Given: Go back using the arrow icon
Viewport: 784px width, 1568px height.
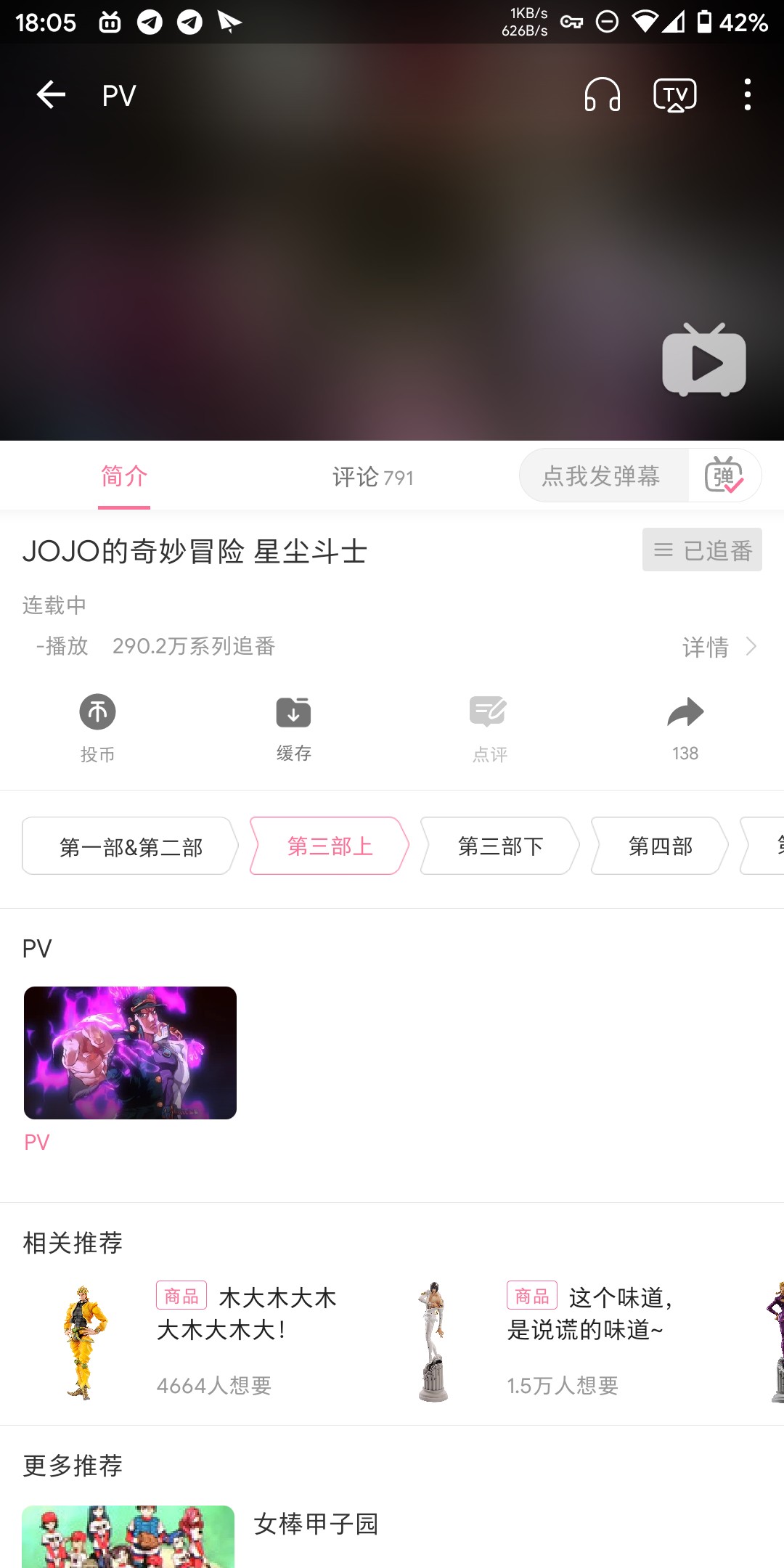Looking at the screenshot, I should click(51, 95).
